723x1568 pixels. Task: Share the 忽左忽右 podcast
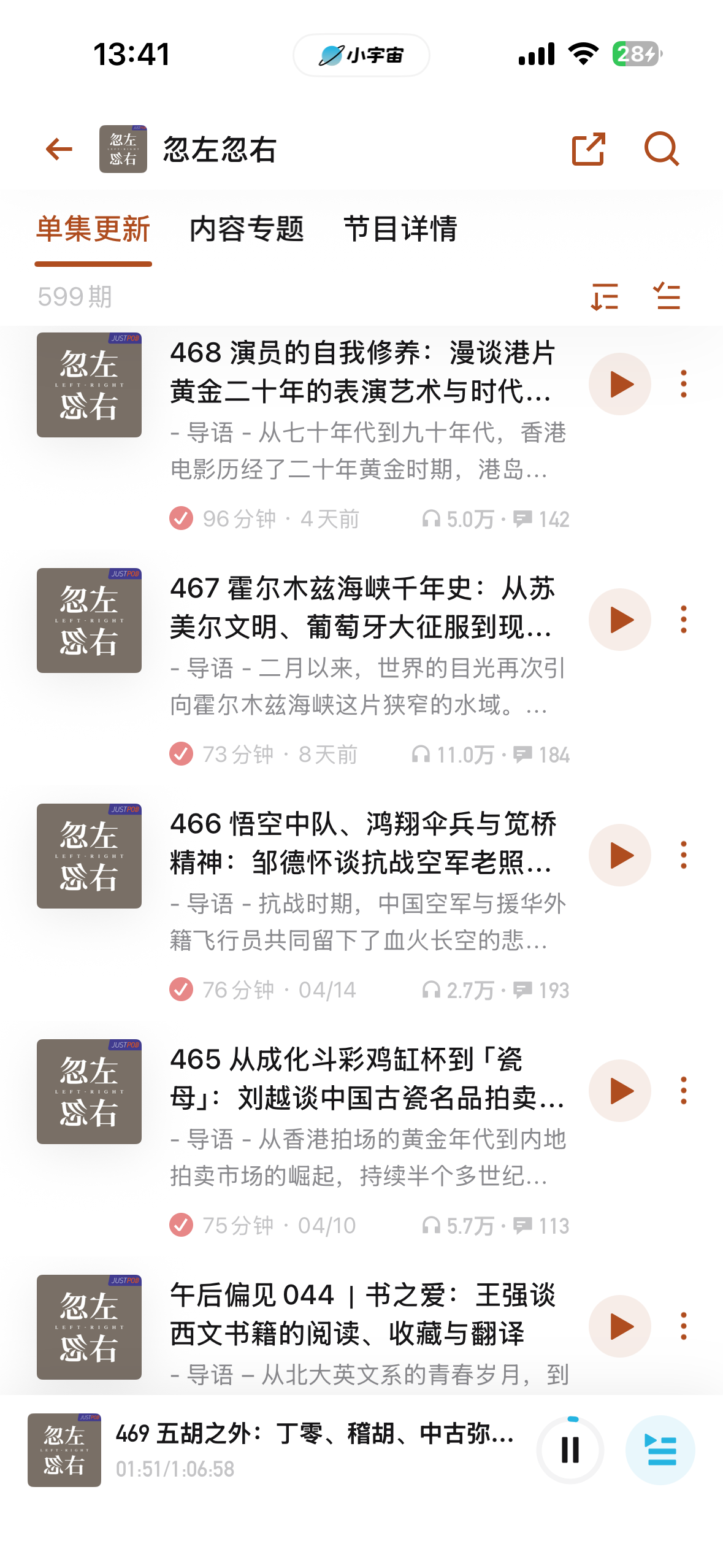point(588,149)
